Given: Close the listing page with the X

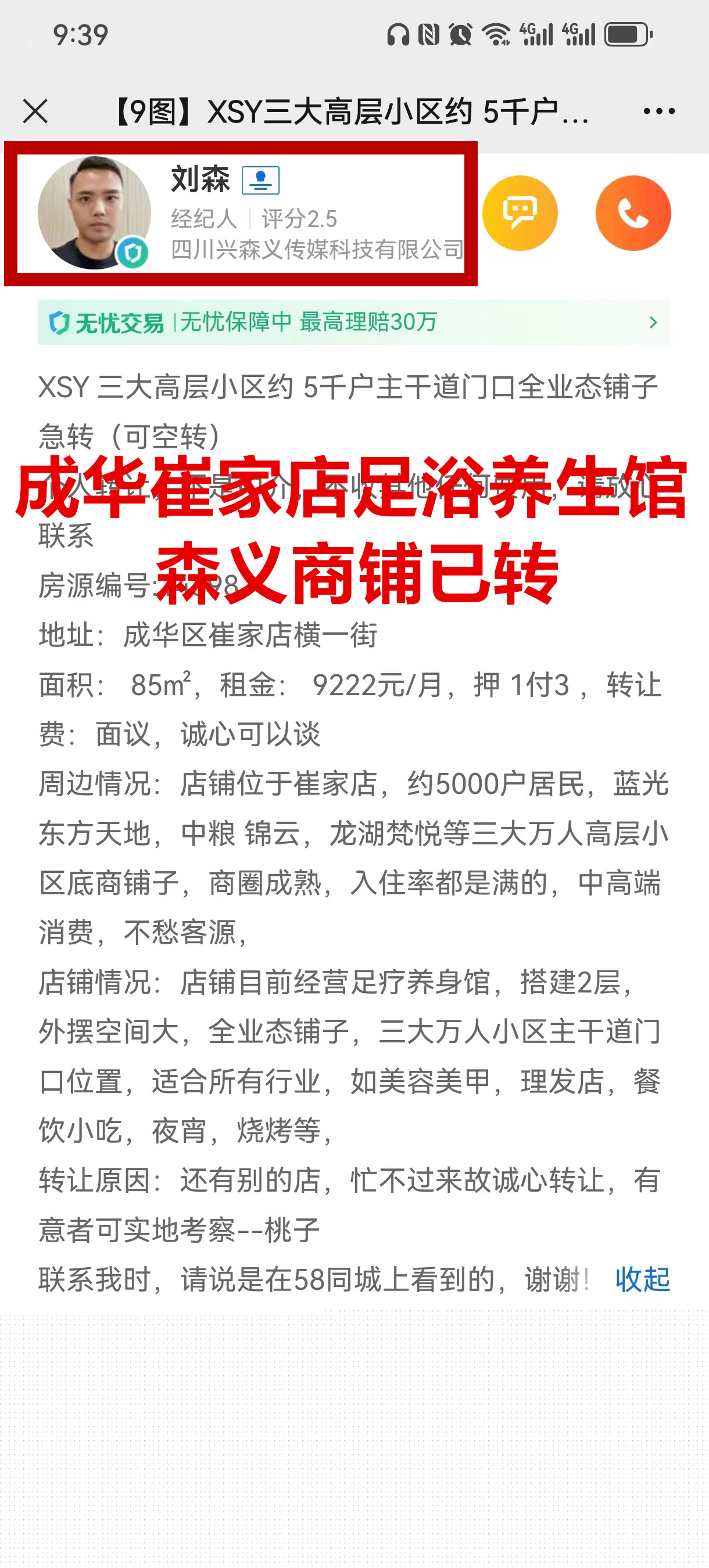Looking at the screenshot, I should point(35,112).
